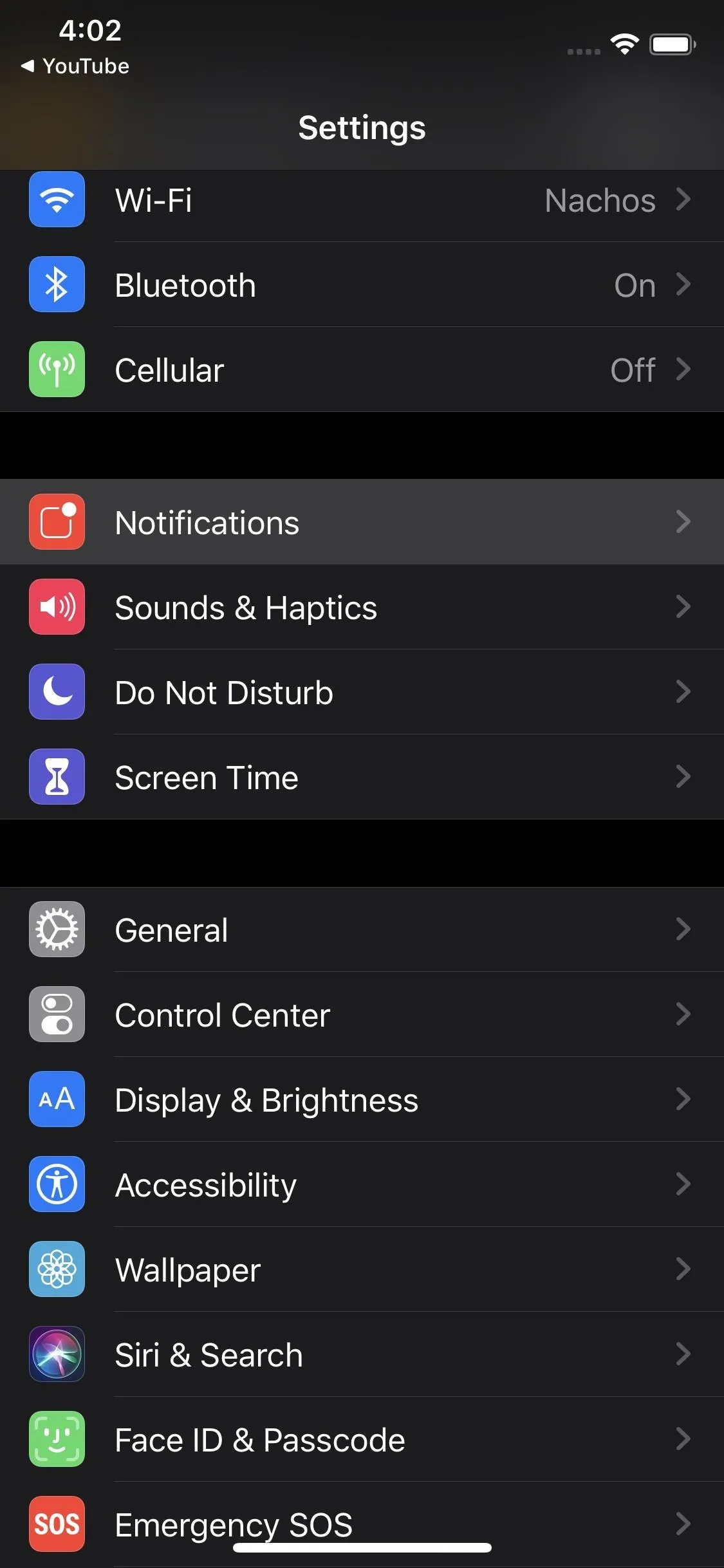The height and width of the screenshot is (1568, 724).
Task: Return to YouTube via back link
Action: click(x=75, y=66)
